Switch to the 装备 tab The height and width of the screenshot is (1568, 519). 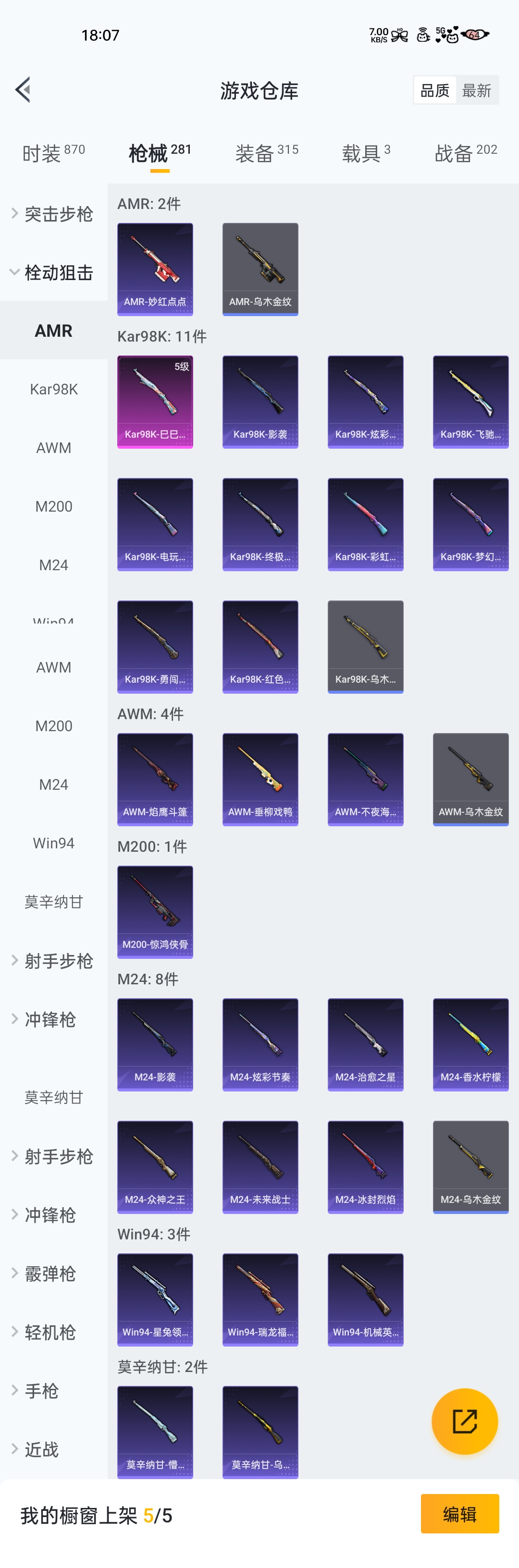click(x=267, y=153)
